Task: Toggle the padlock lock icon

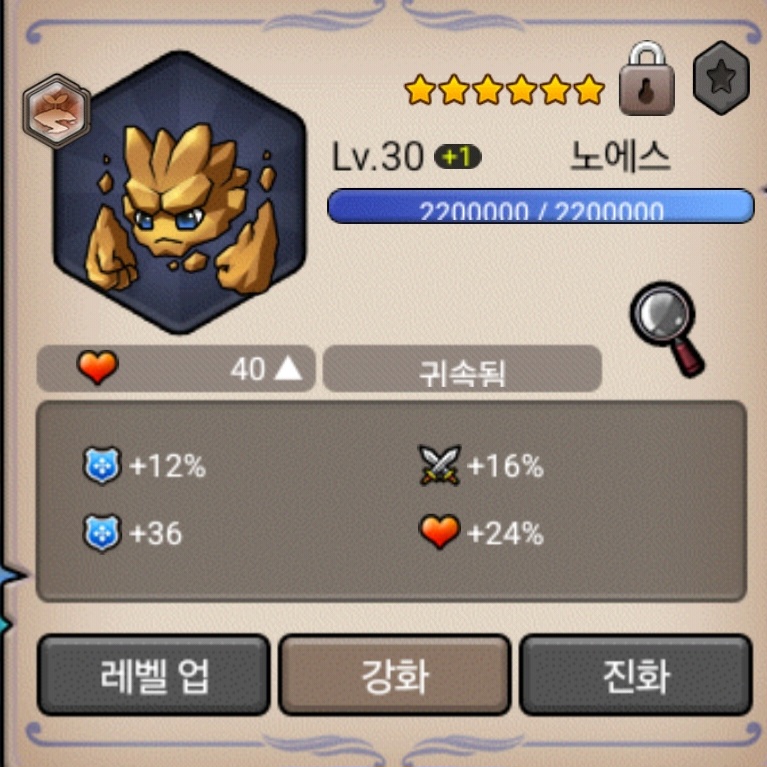Action: point(647,80)
